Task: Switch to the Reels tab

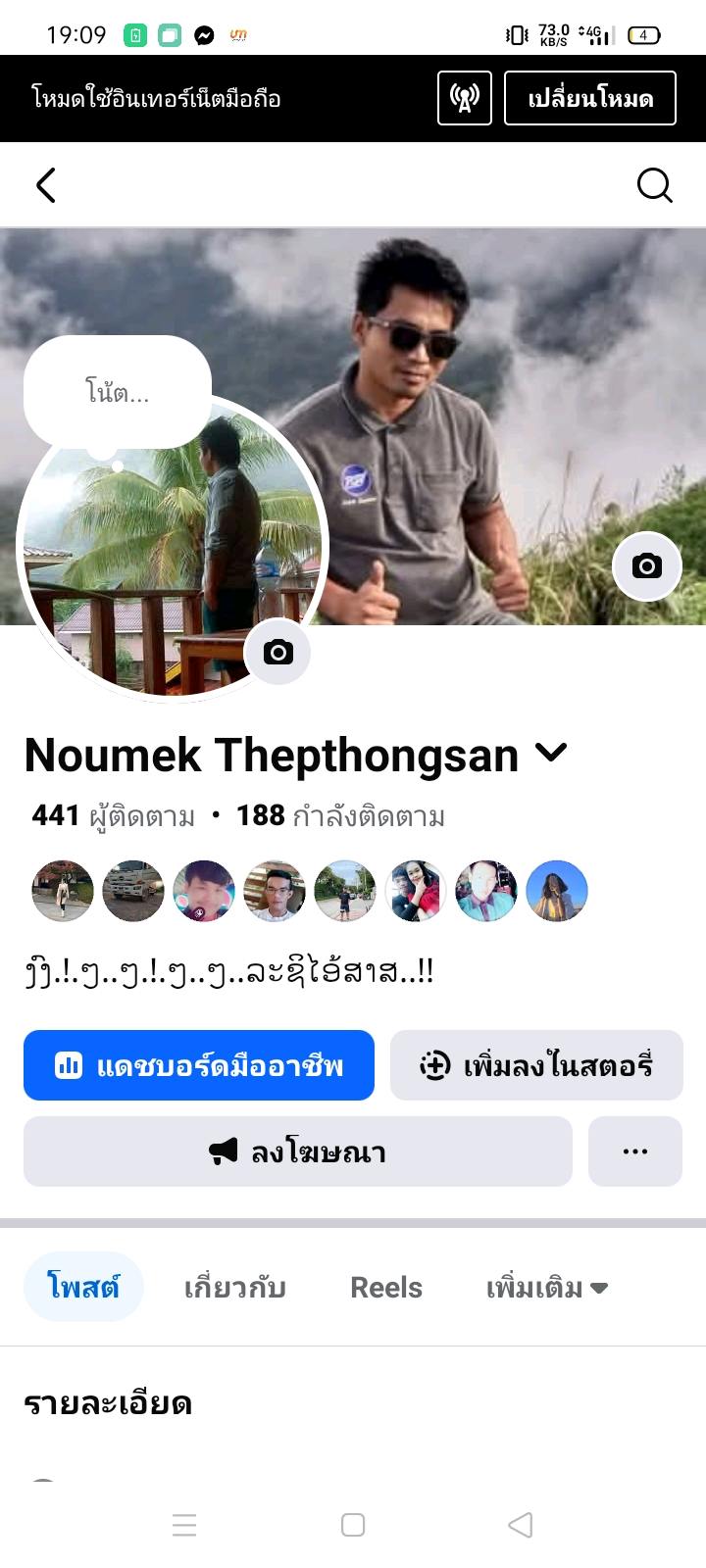Action: point(386,1287)
